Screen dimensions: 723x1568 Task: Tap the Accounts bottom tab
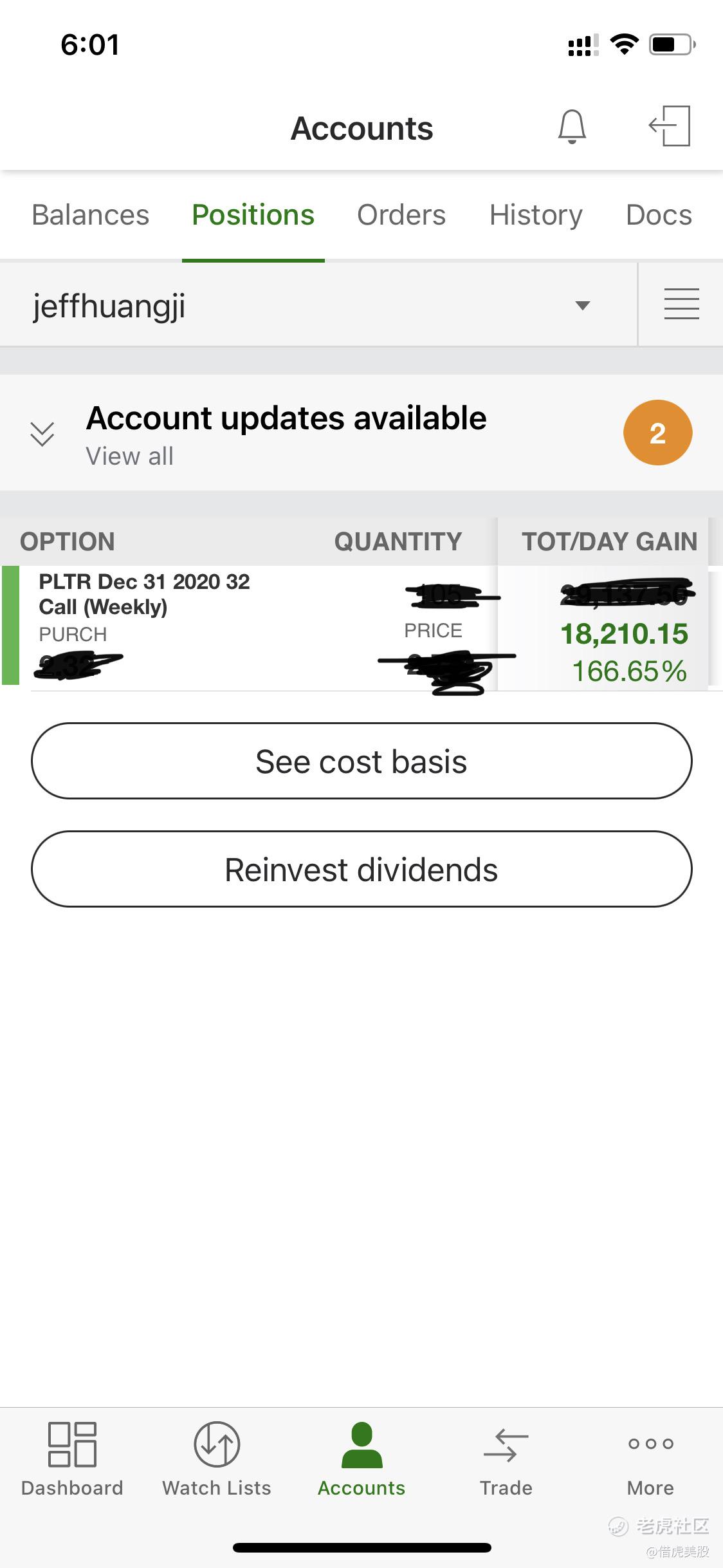pos(361,1460)
